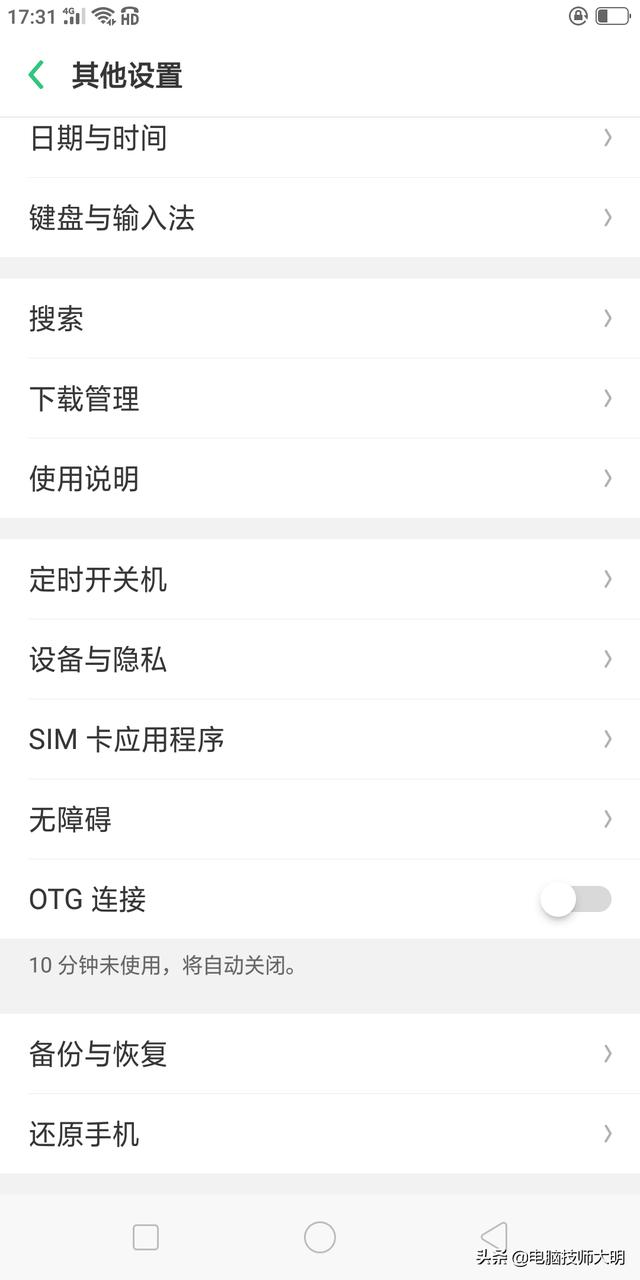Image resolution: width=640 pixels, height=1280 pixels.
Task: Open the 搜索 settings row
Action: [x=320, y=319]
